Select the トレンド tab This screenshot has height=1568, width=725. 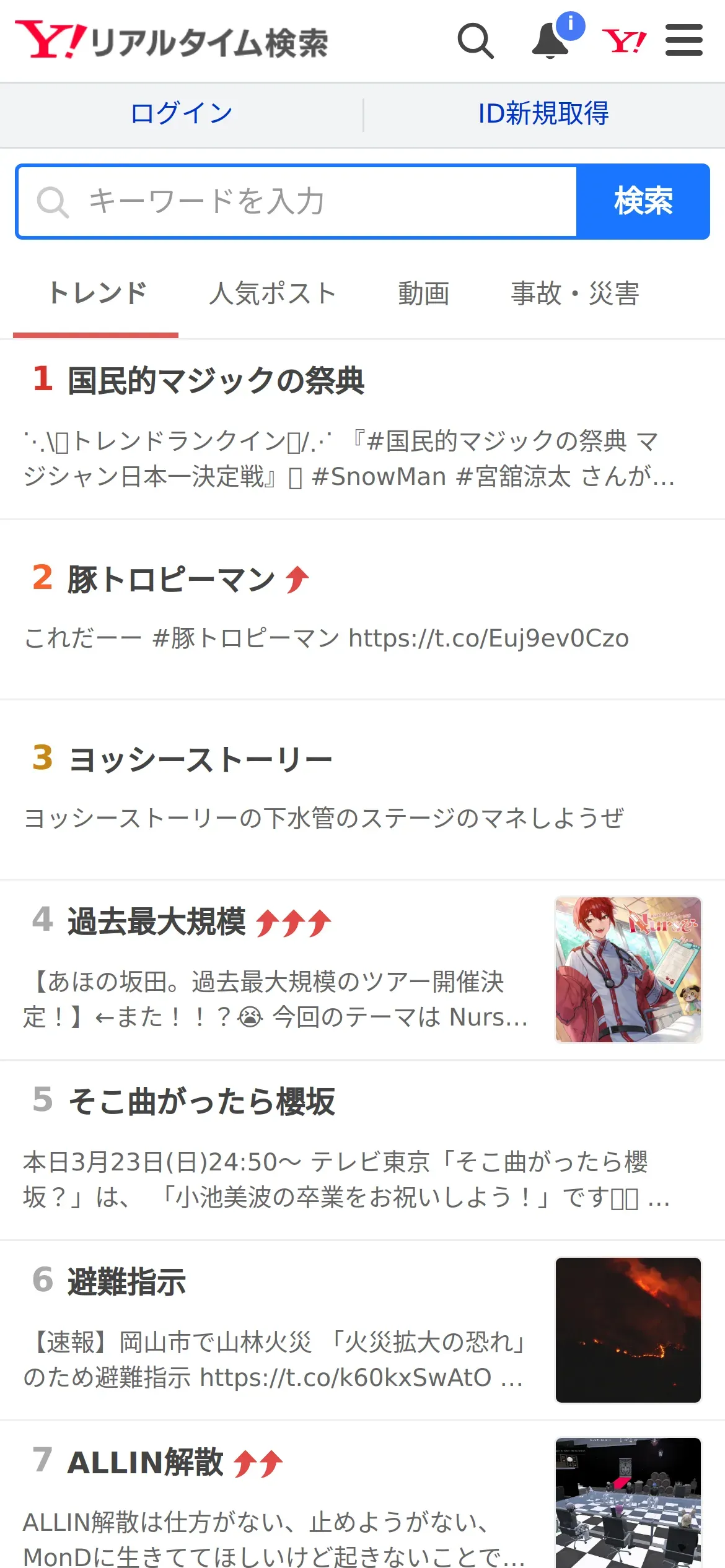point(96,294)
